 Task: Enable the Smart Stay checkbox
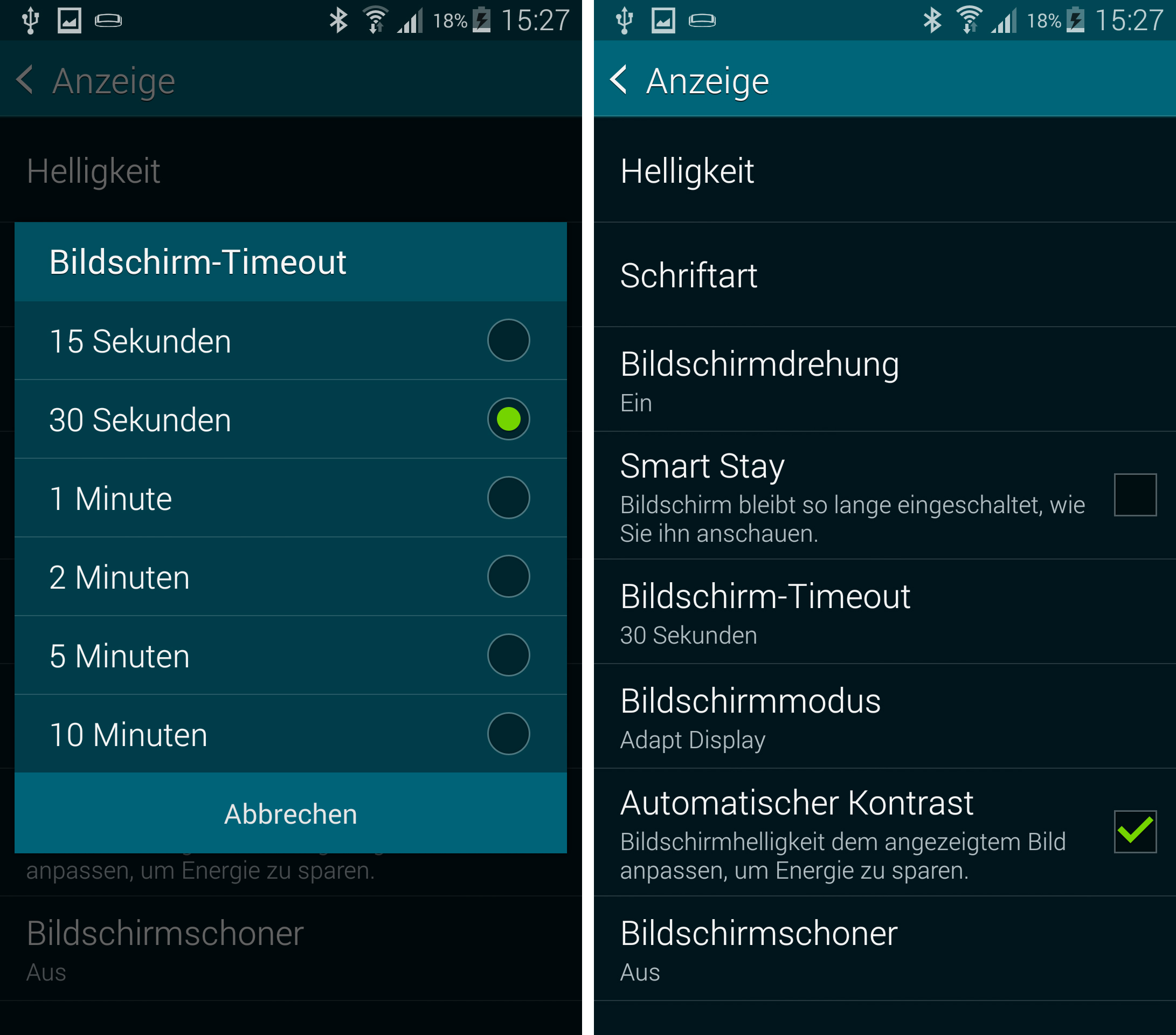click(1135, 495)
